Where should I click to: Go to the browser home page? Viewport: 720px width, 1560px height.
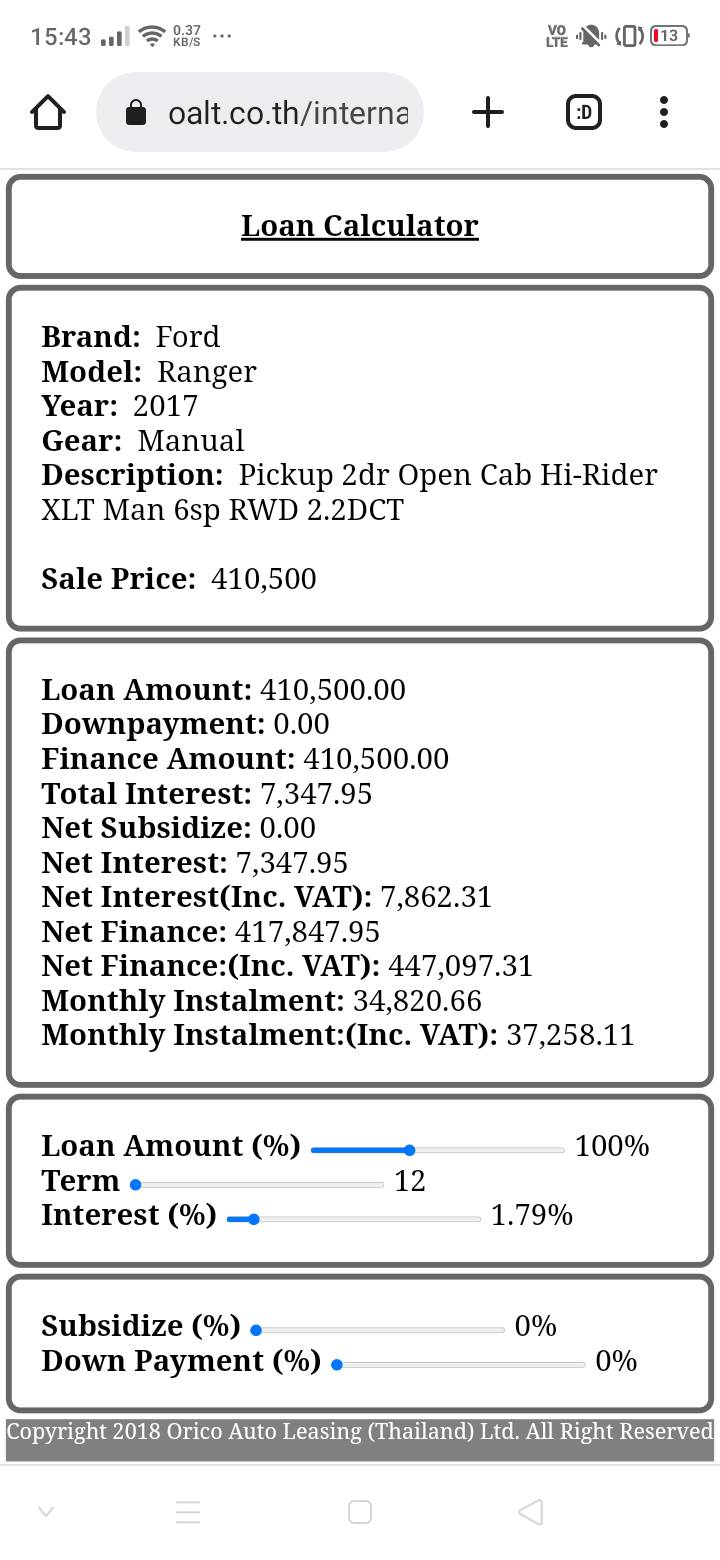coord(48,113)
